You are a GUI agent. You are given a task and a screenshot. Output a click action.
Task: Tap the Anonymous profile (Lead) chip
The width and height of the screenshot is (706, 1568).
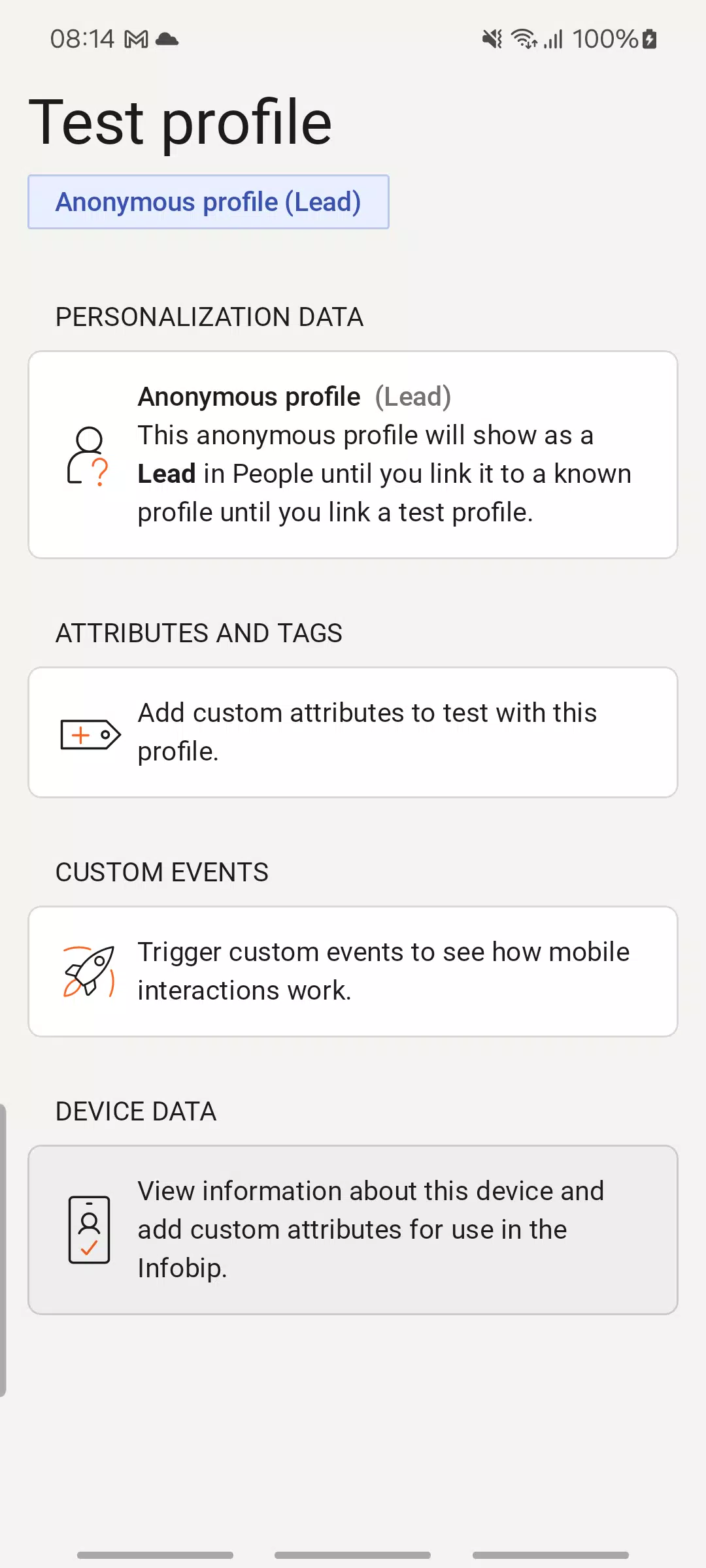pos(208,202)
